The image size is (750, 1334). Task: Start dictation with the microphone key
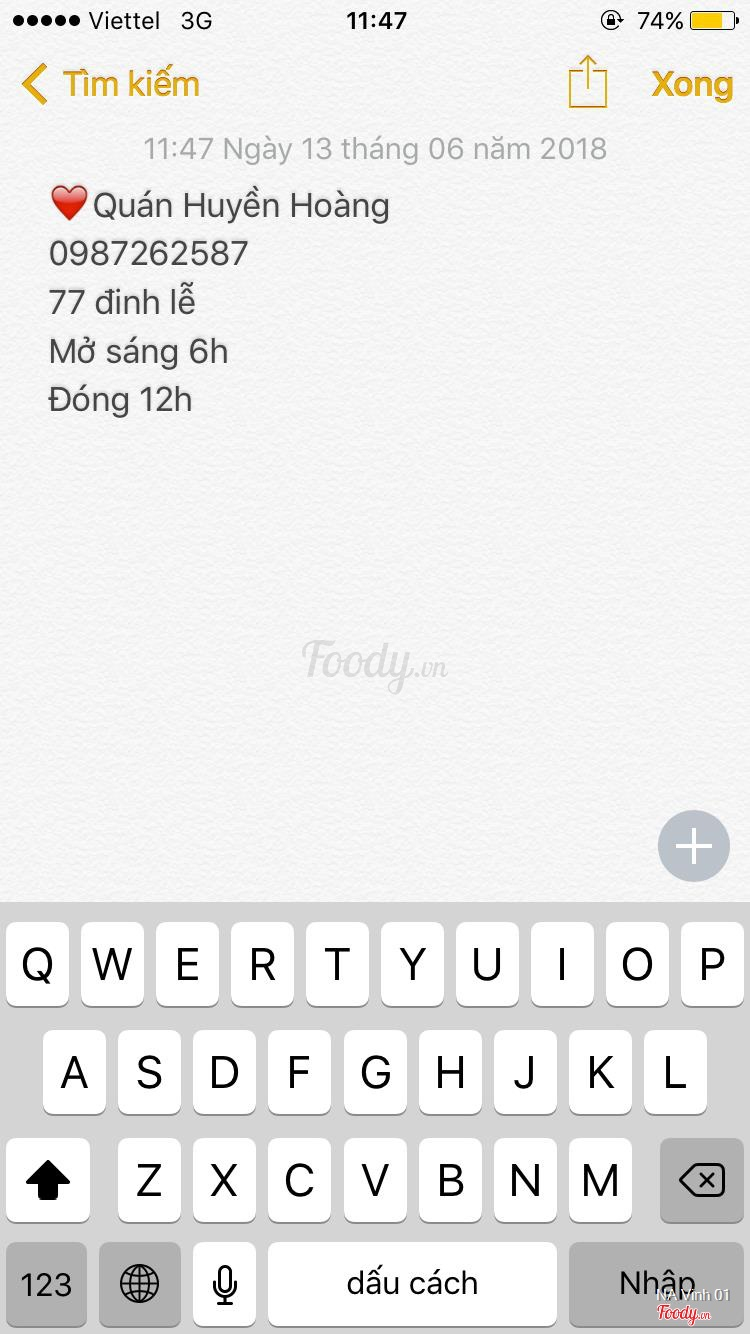[224, 1284]
